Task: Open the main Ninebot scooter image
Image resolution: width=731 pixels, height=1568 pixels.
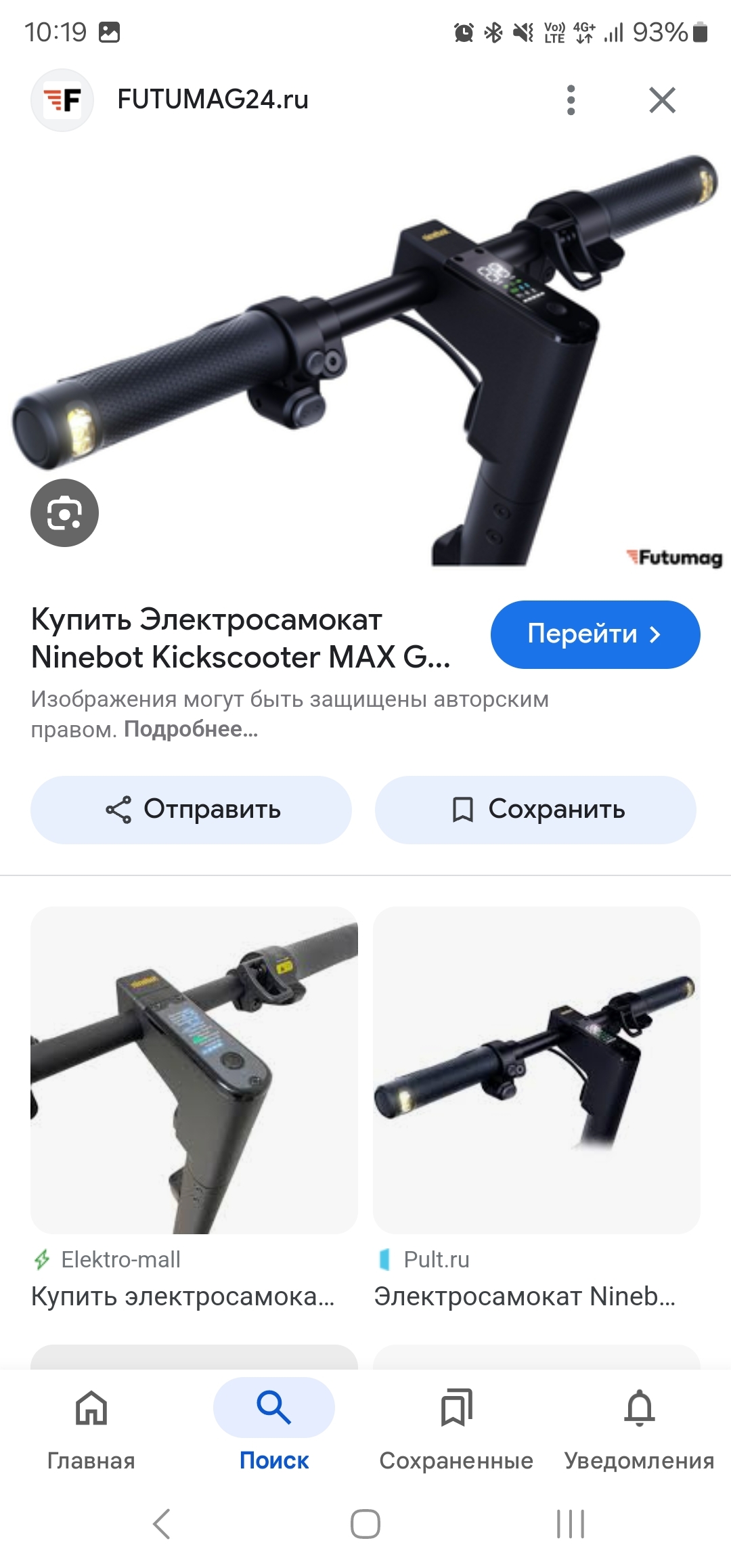Action: 365,352
